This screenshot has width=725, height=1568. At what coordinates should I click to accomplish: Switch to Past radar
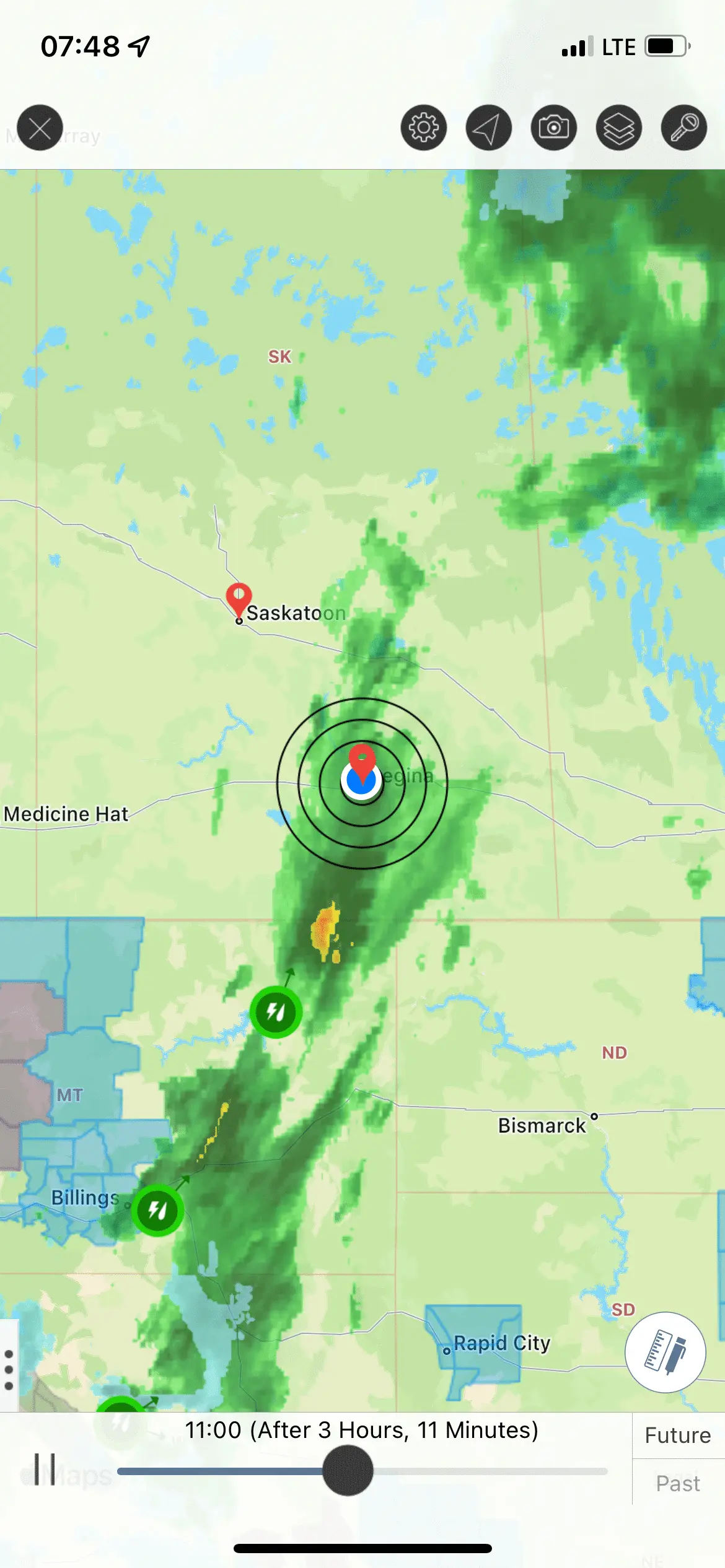tap(678, 1484)
